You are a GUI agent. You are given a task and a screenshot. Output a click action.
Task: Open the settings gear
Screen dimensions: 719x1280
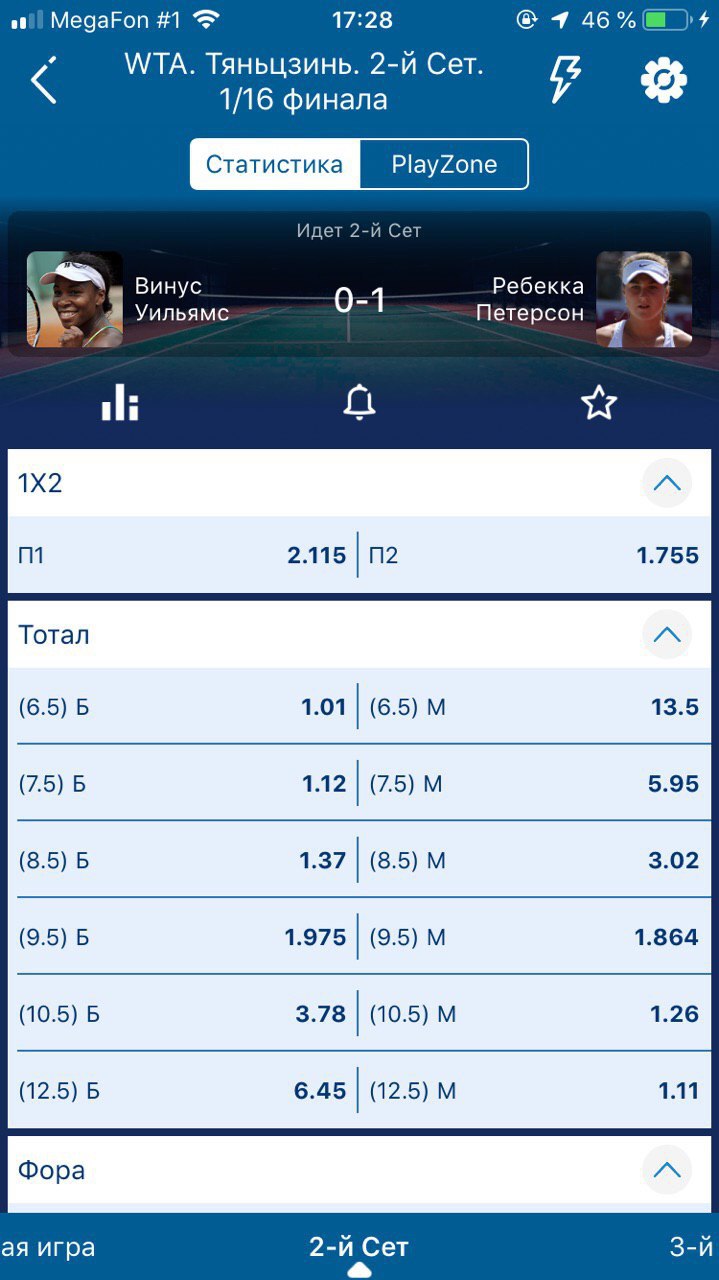pyautogui.click(x=664, y=80)
